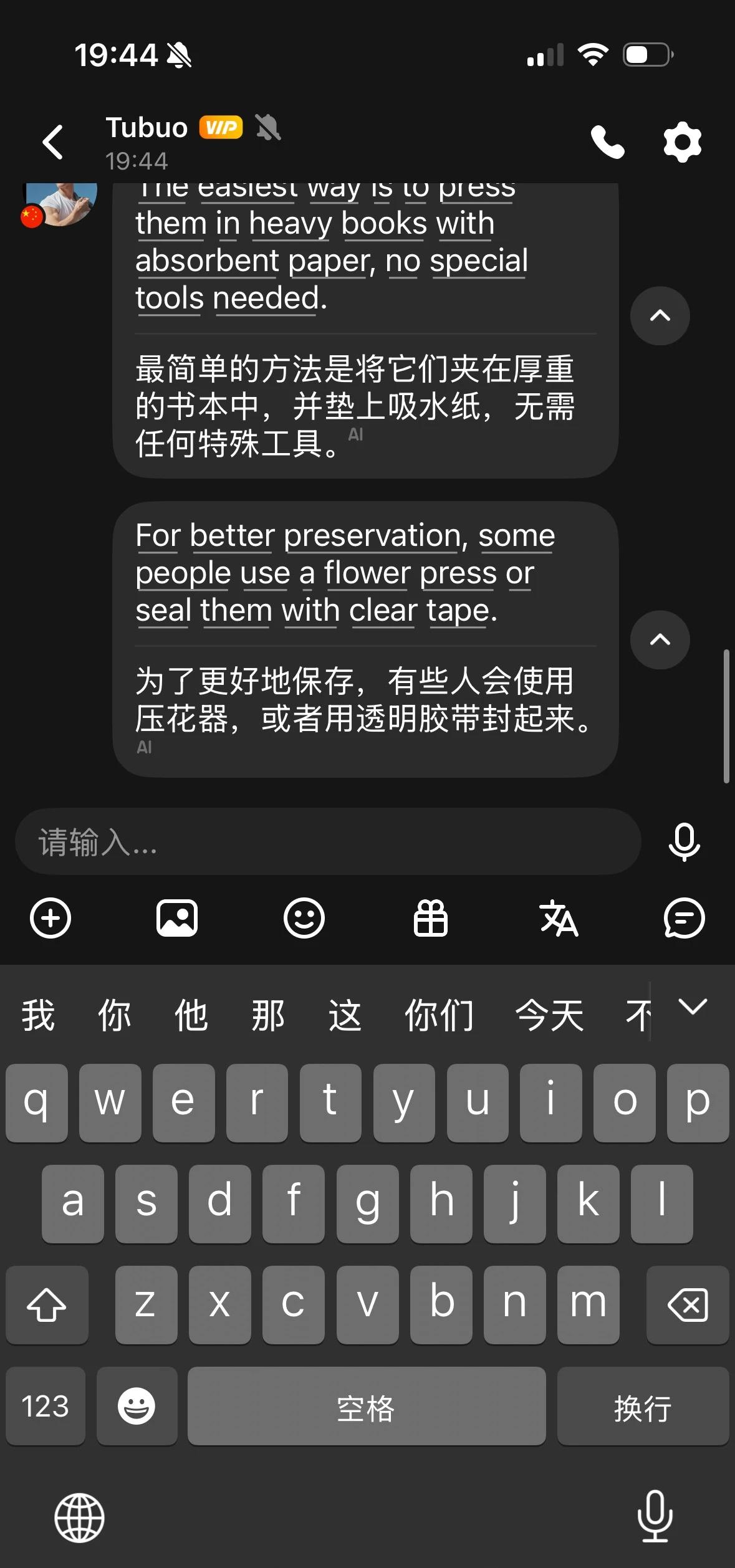Open the emoji sticker panel
The width and height of the screenshot is (735, 1568).
pyautogui.click(x=304, y=918)
